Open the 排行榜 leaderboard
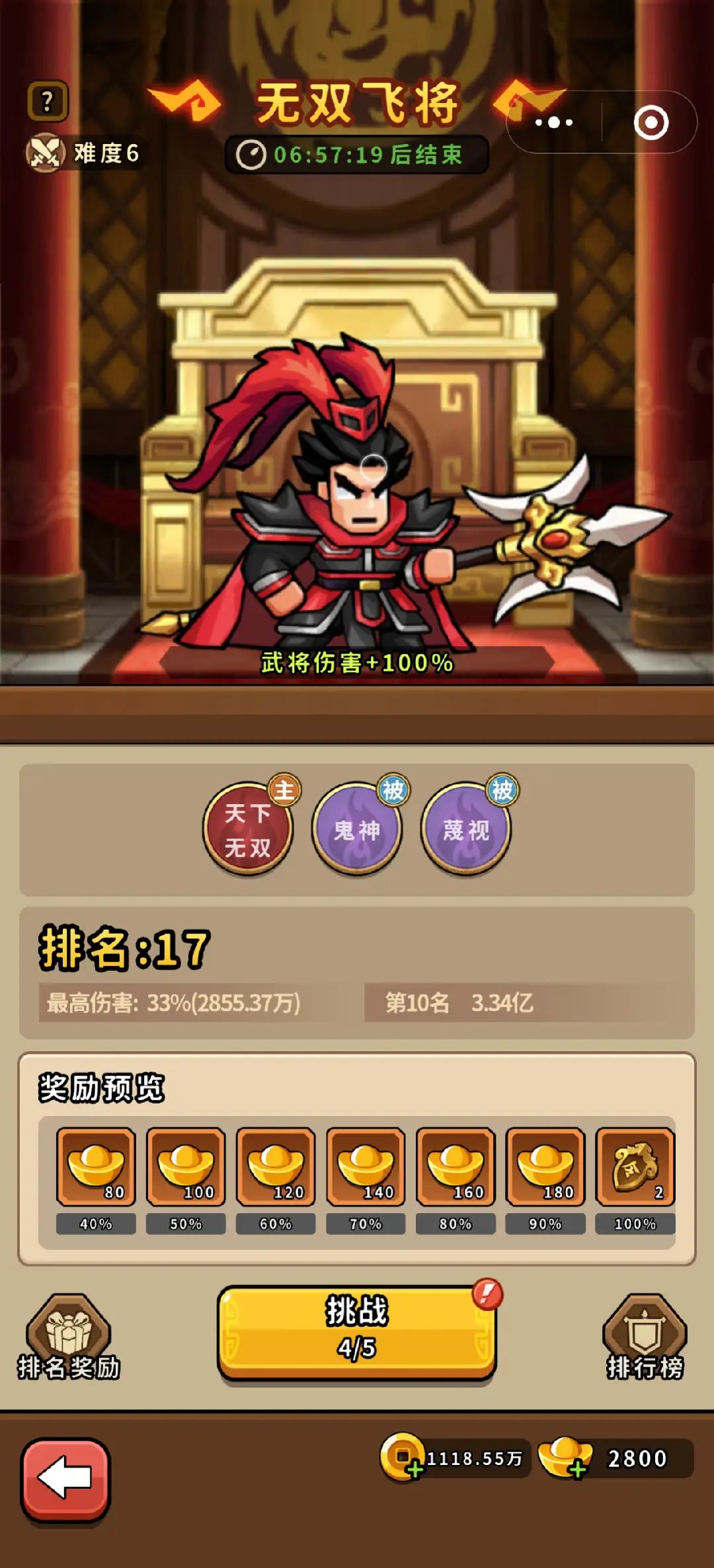 click(645, 1321)
